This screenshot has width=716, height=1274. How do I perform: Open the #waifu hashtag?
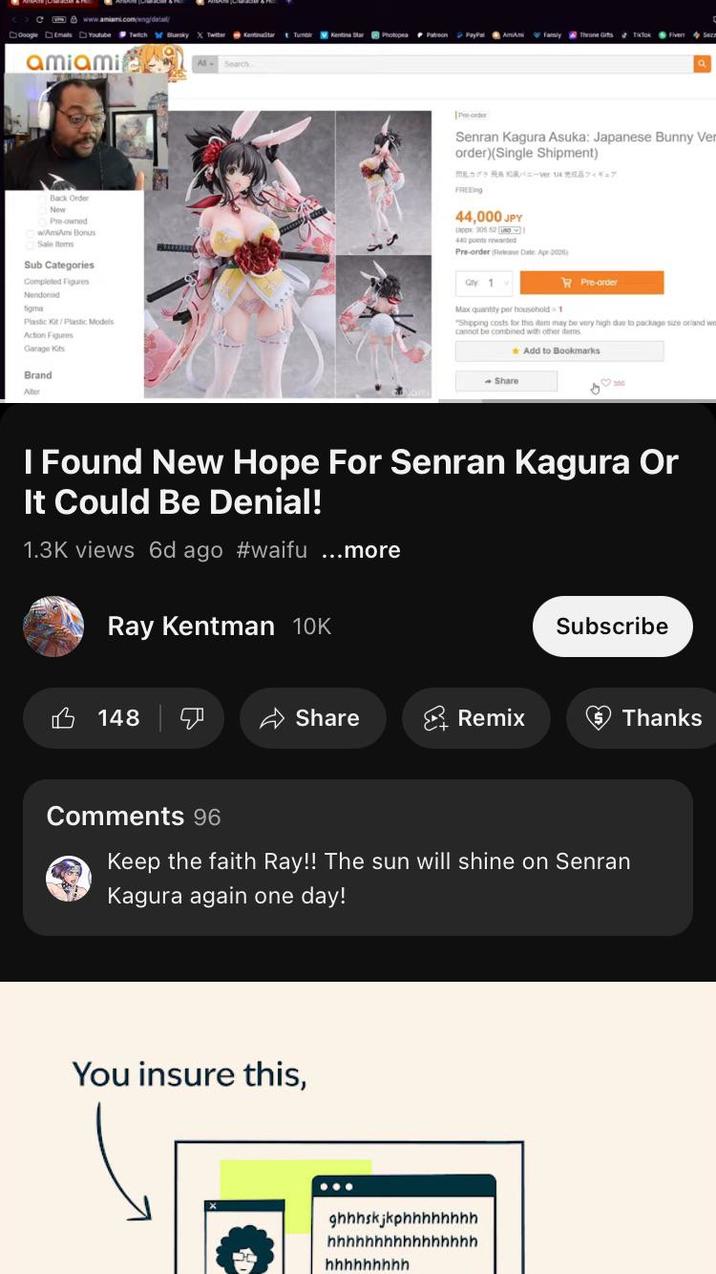(x=271, y=550)
